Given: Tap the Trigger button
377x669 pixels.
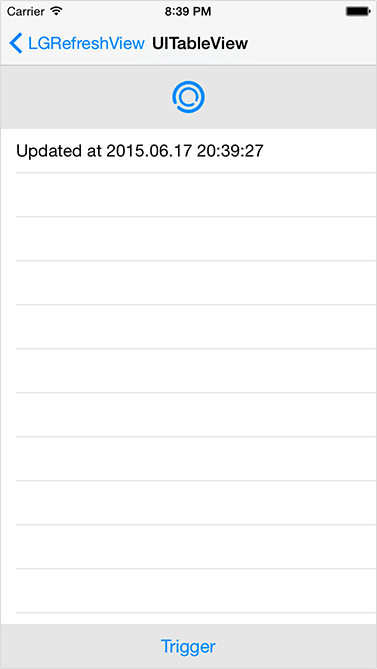Looking at the screenshot, I should [x=188, y=646].
